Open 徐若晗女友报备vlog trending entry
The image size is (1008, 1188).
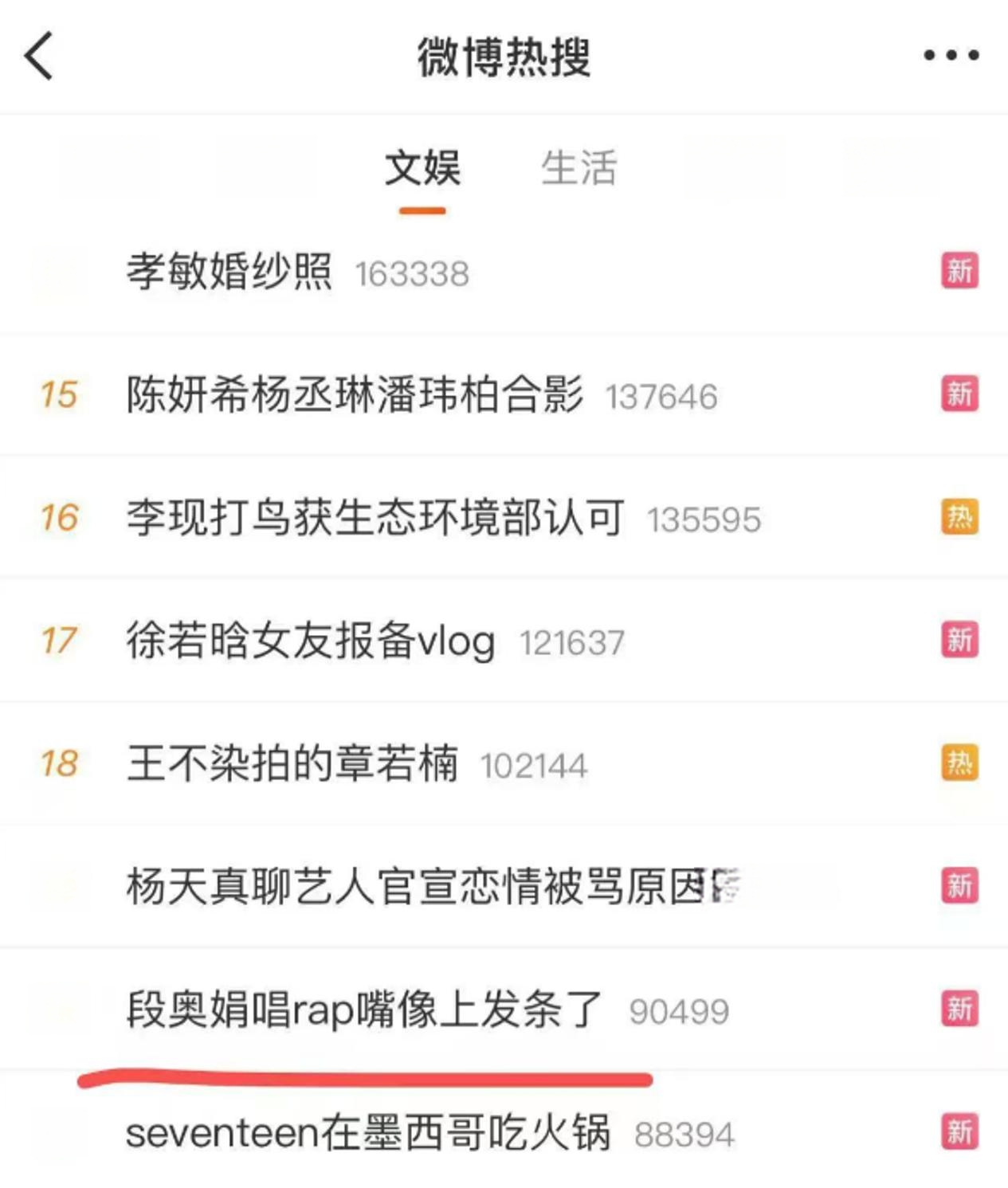tap(311, 641)
